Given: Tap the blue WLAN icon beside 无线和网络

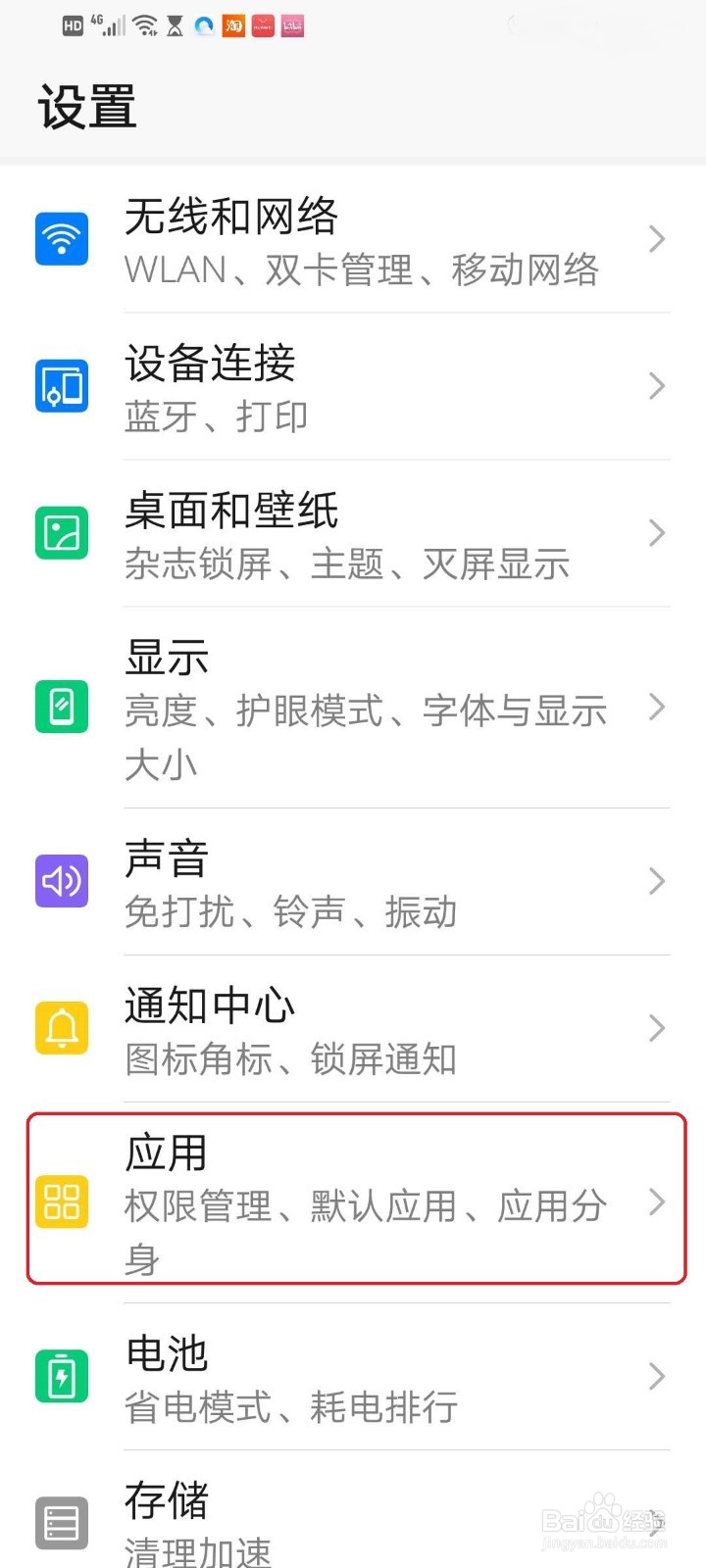Looking at the screenshot, I should point(61,239).
